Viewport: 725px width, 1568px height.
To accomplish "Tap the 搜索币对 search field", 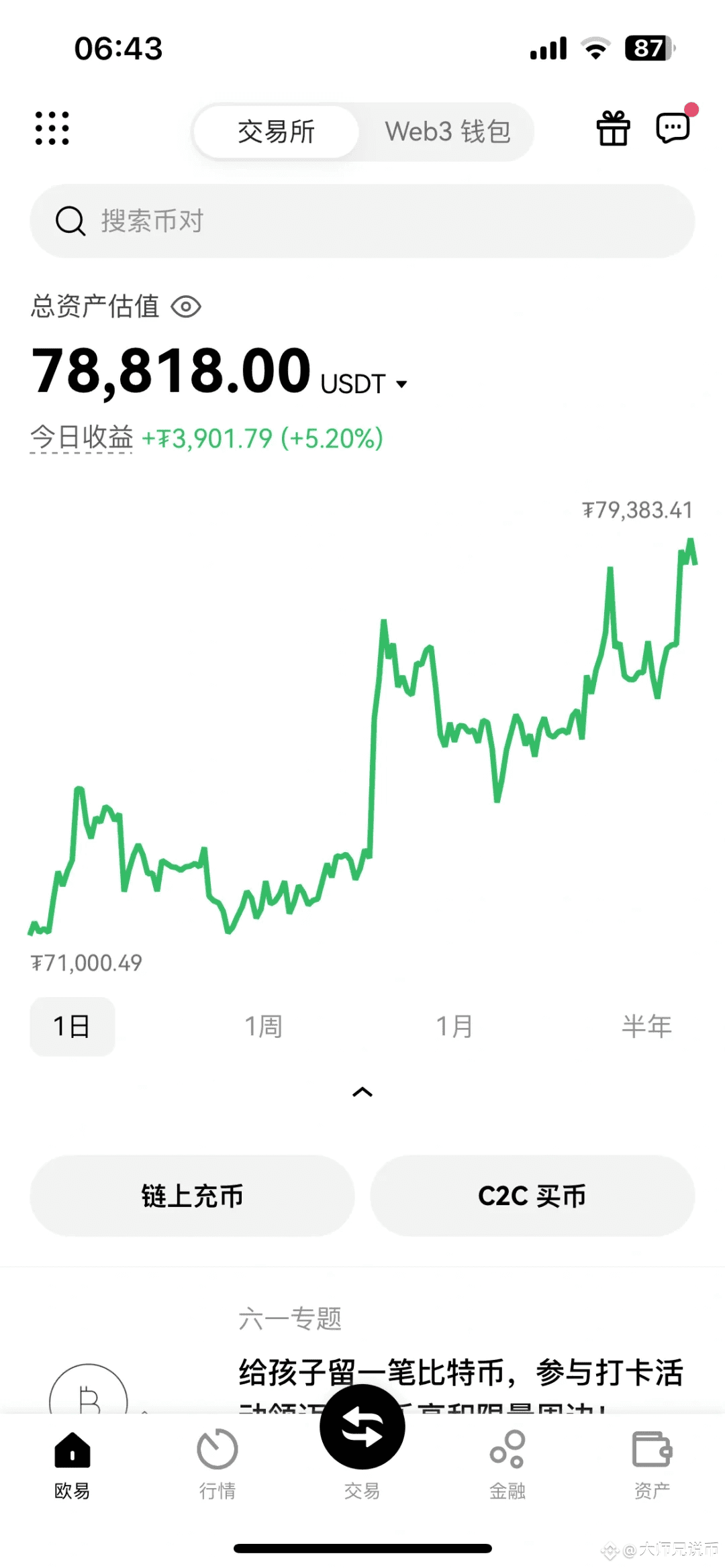I will [362, 221].
